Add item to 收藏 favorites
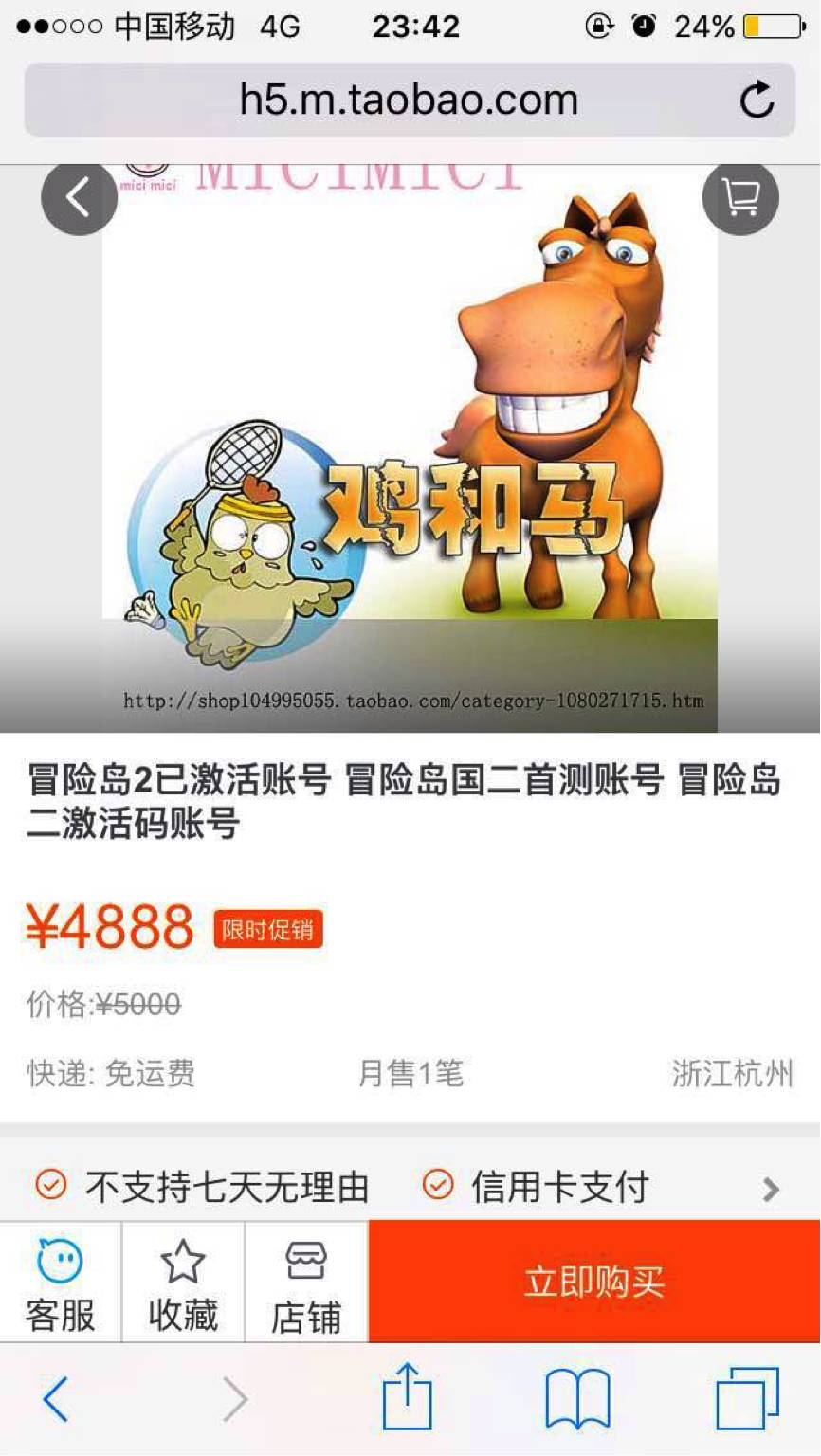 point(183,1282)
